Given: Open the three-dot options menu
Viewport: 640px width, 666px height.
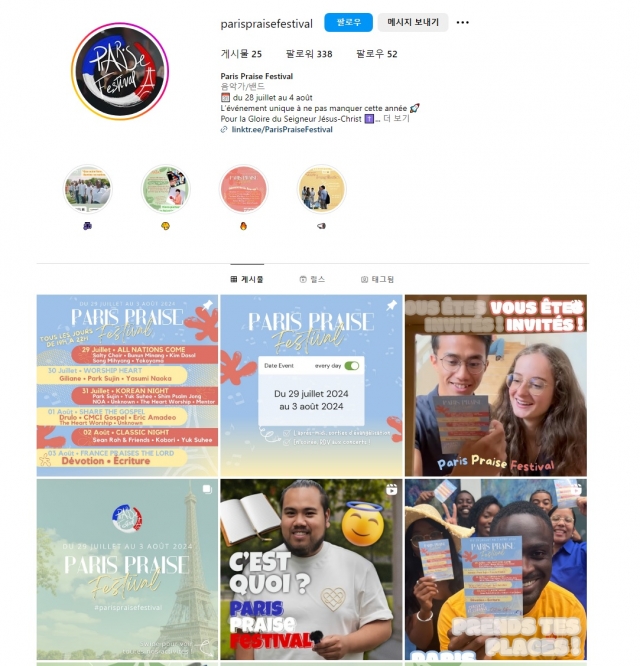Looking at the screenshot, I should [x=462, y=23].
